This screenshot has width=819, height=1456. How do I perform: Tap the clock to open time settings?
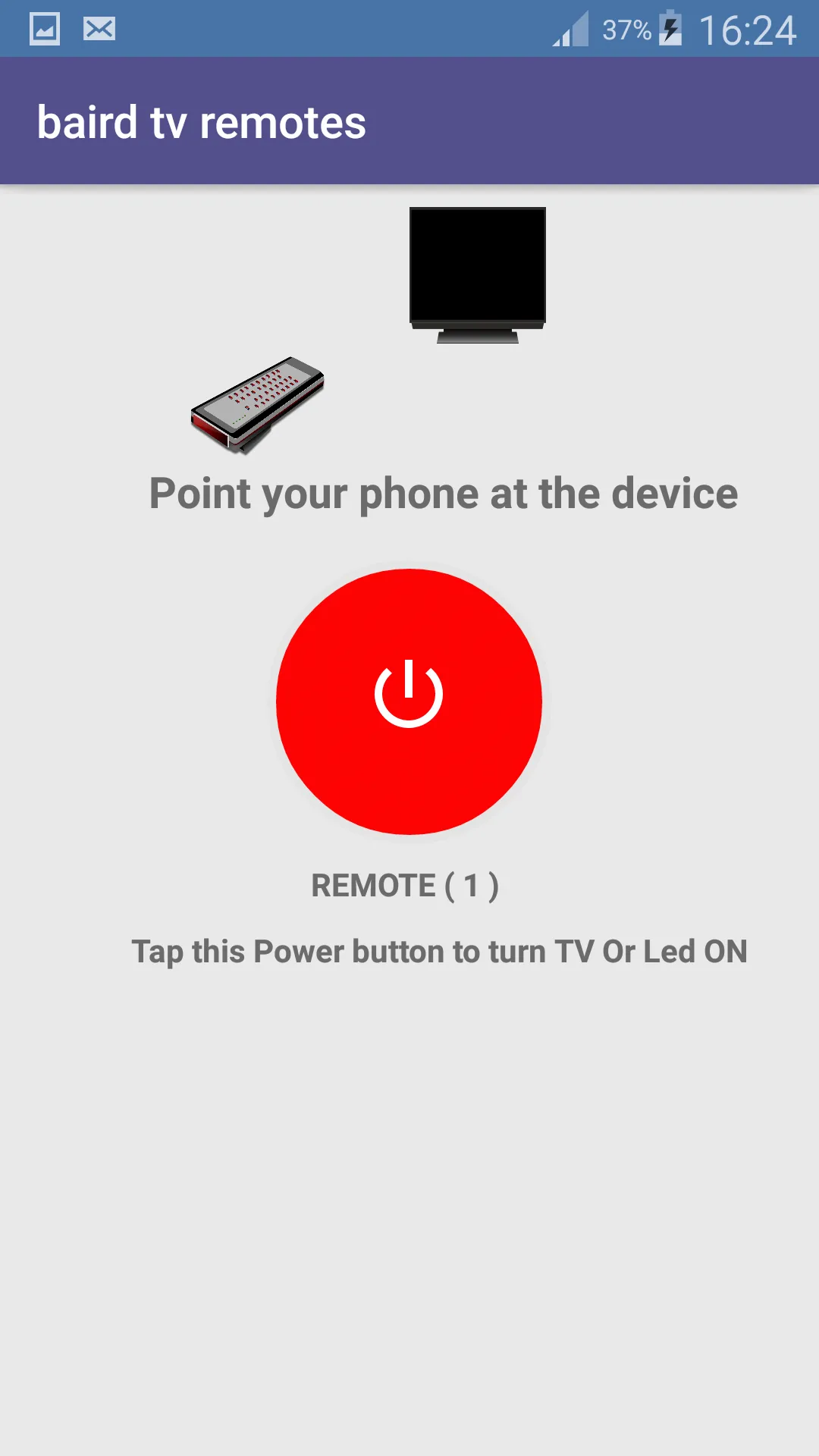tap(751, 29)
